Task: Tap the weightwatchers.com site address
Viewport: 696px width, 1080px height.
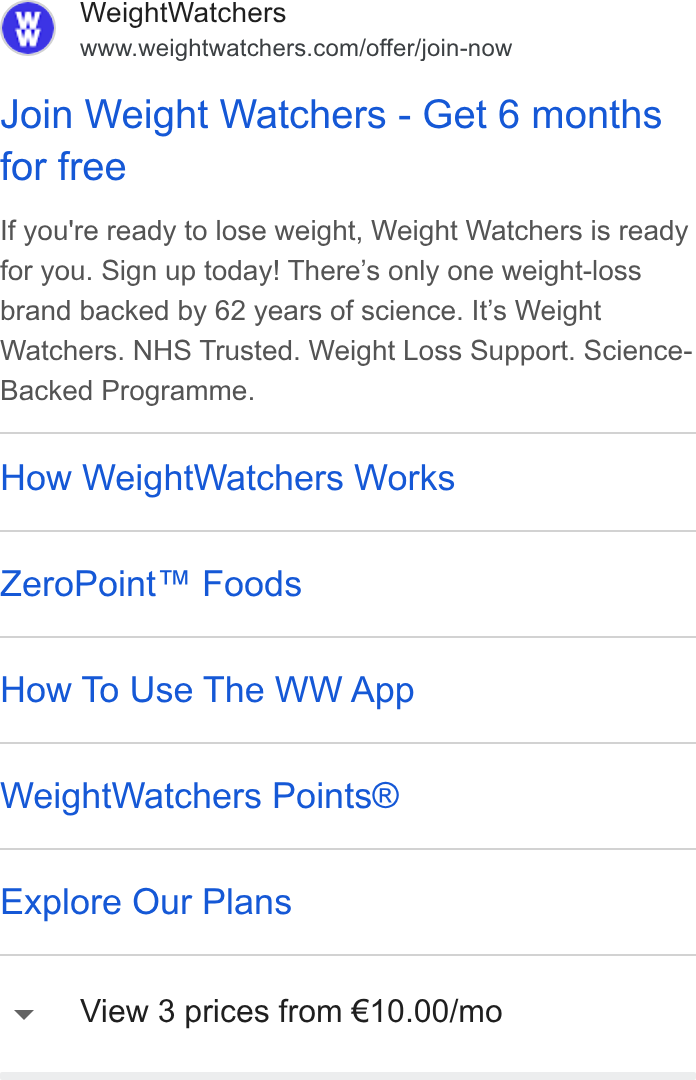Action: point(296,48)
